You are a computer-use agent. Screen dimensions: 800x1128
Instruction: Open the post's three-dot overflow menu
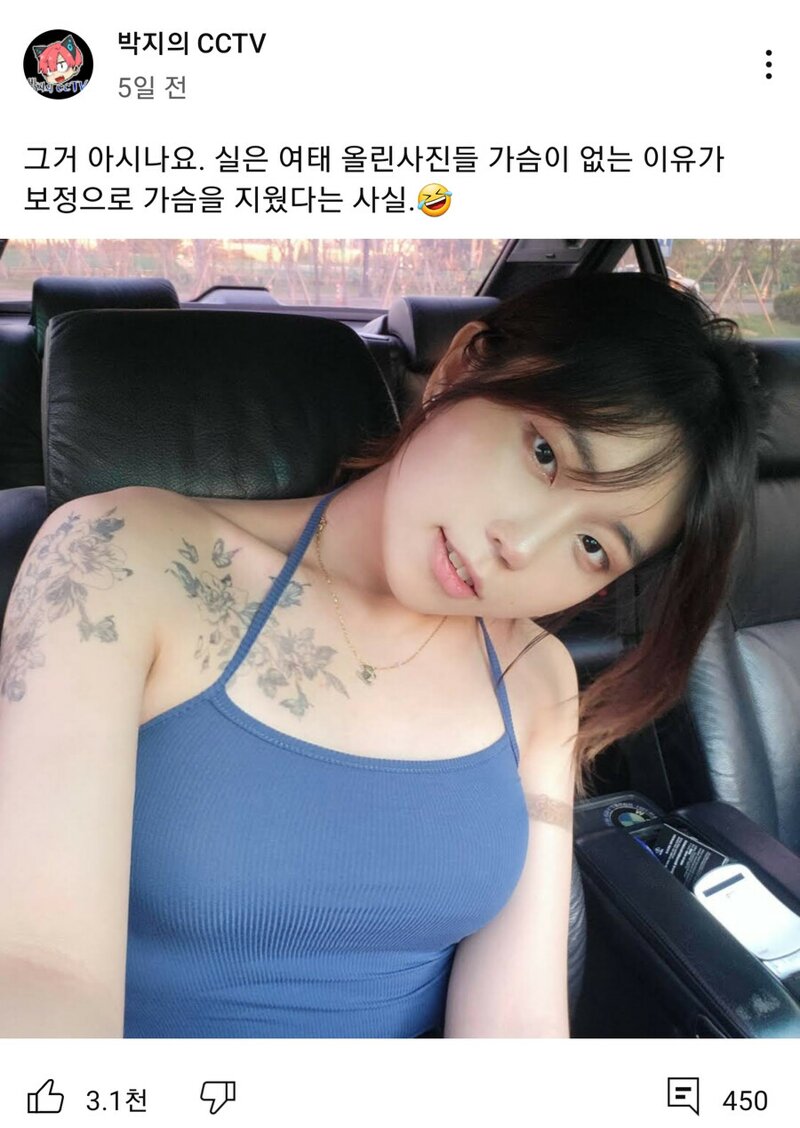point(768,65)
